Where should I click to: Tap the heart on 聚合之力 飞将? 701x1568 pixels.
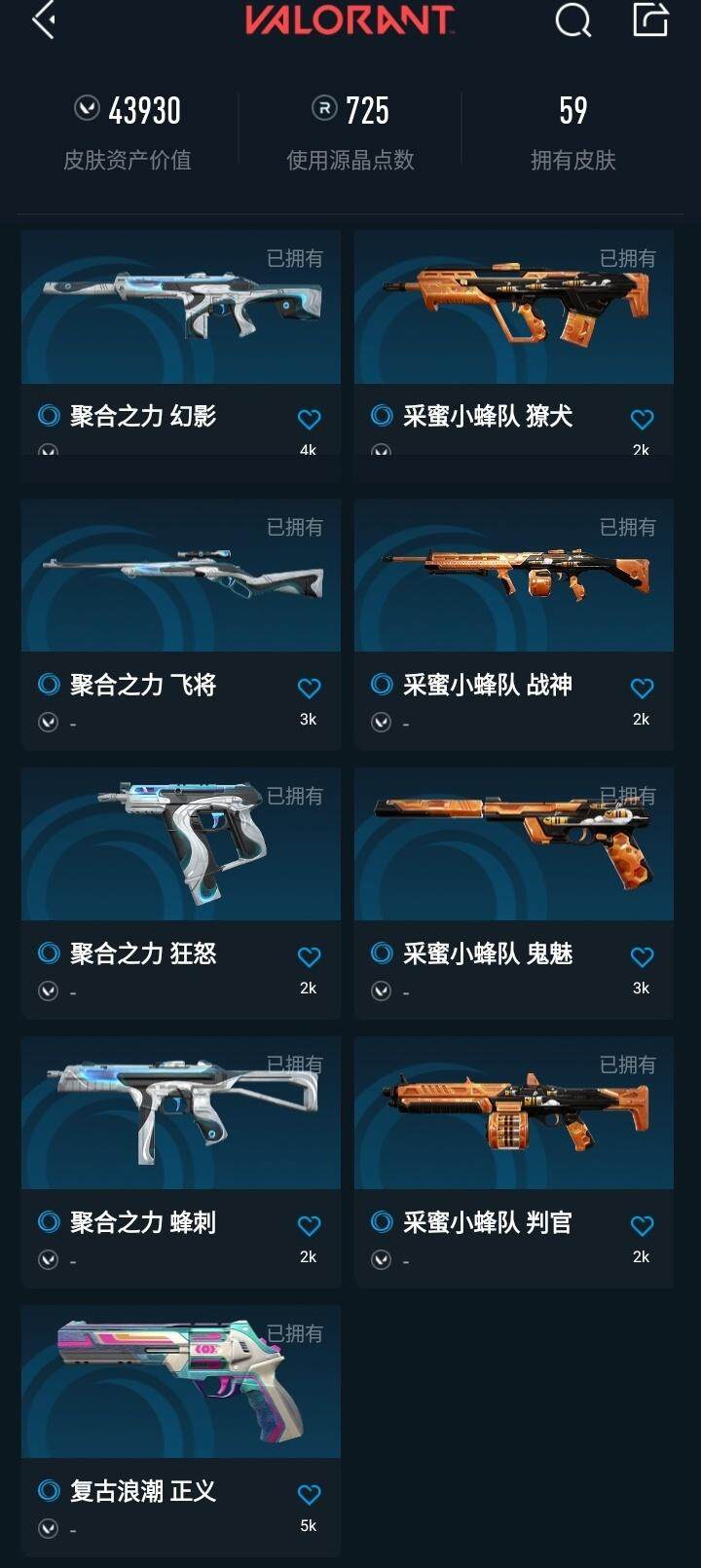tap(309, 689)
